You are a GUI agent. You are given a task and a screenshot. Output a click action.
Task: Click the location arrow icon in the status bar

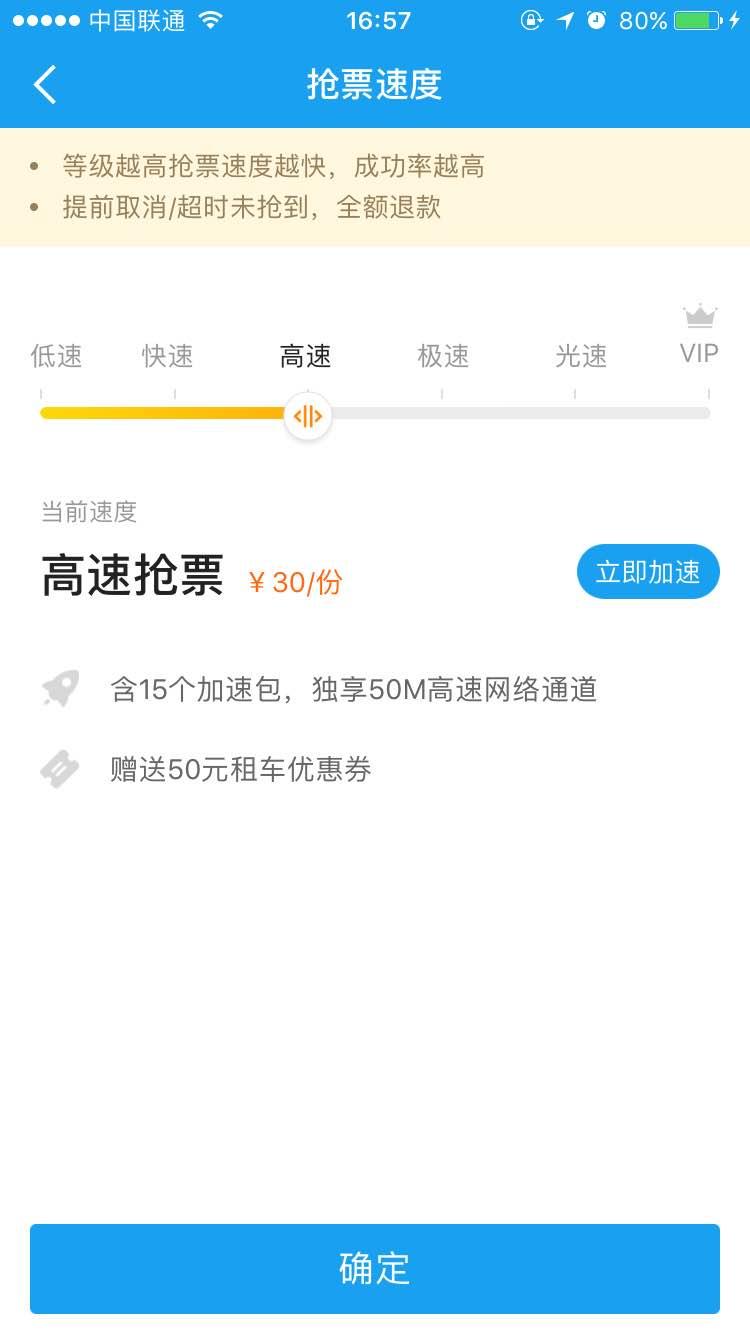point(565,18)
